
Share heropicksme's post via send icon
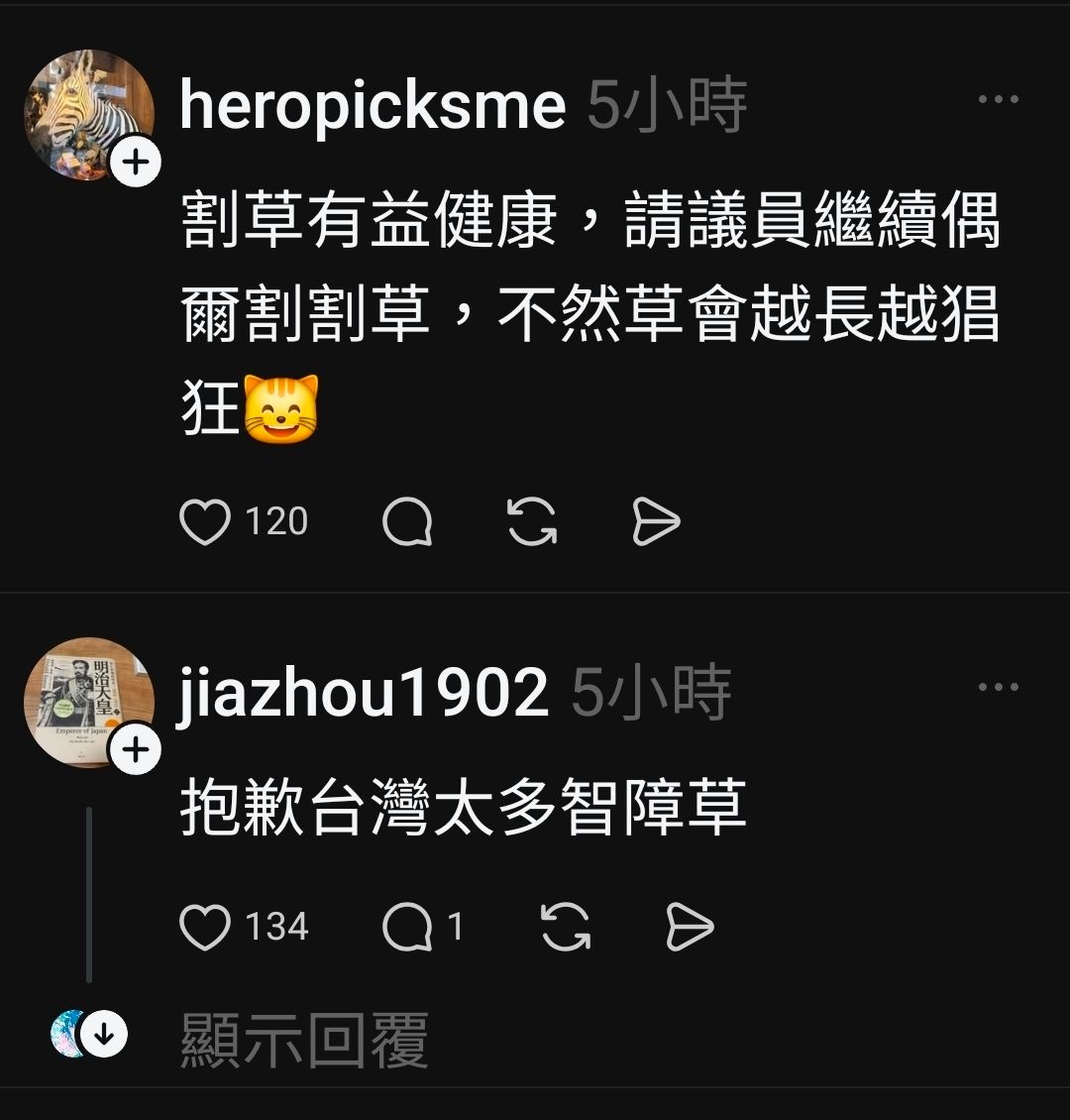(656, 521)
